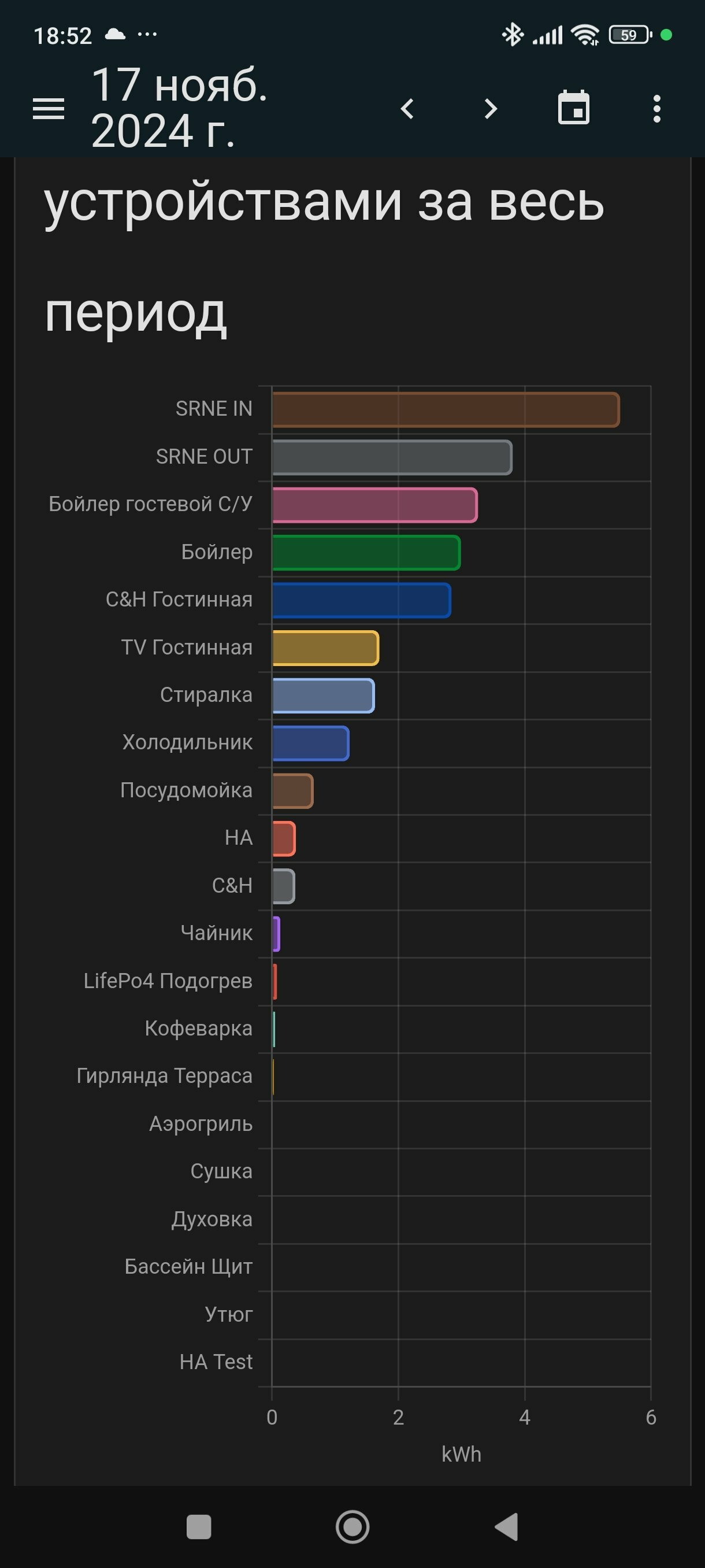Screen dimensions: 705x1568
Task: Open the calendar date picker
Action: (574, 108)
